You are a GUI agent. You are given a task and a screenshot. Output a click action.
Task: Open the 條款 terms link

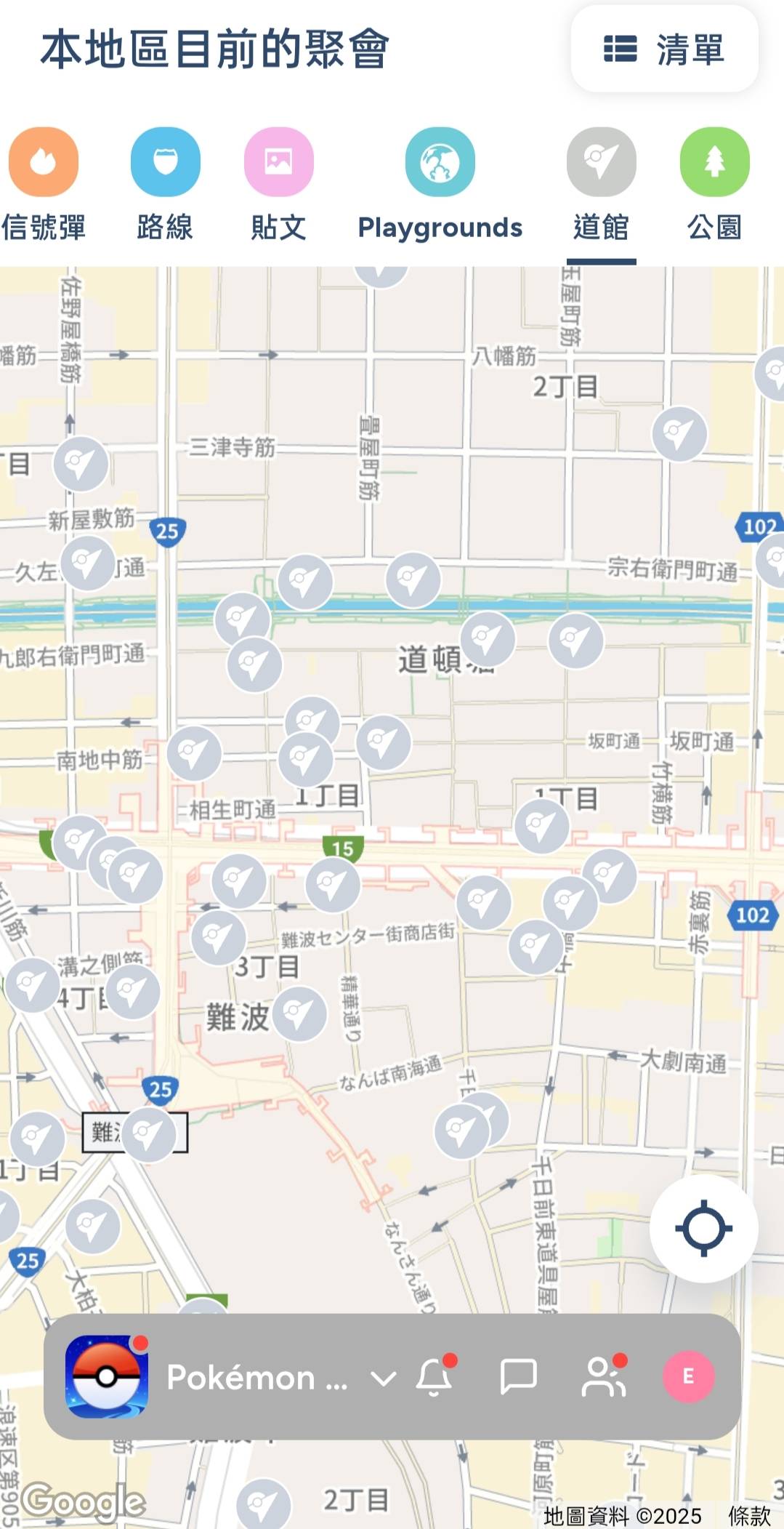pyautogui.click(x=749, y=1516)
